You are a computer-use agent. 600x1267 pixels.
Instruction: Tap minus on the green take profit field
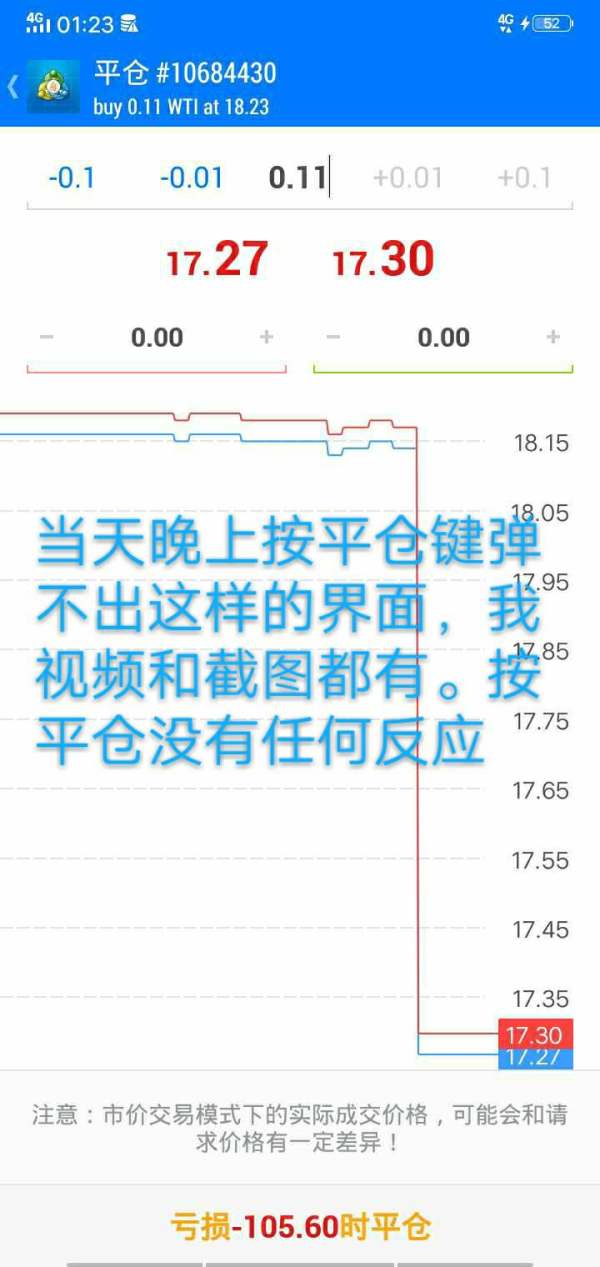(x=333, y=338)
